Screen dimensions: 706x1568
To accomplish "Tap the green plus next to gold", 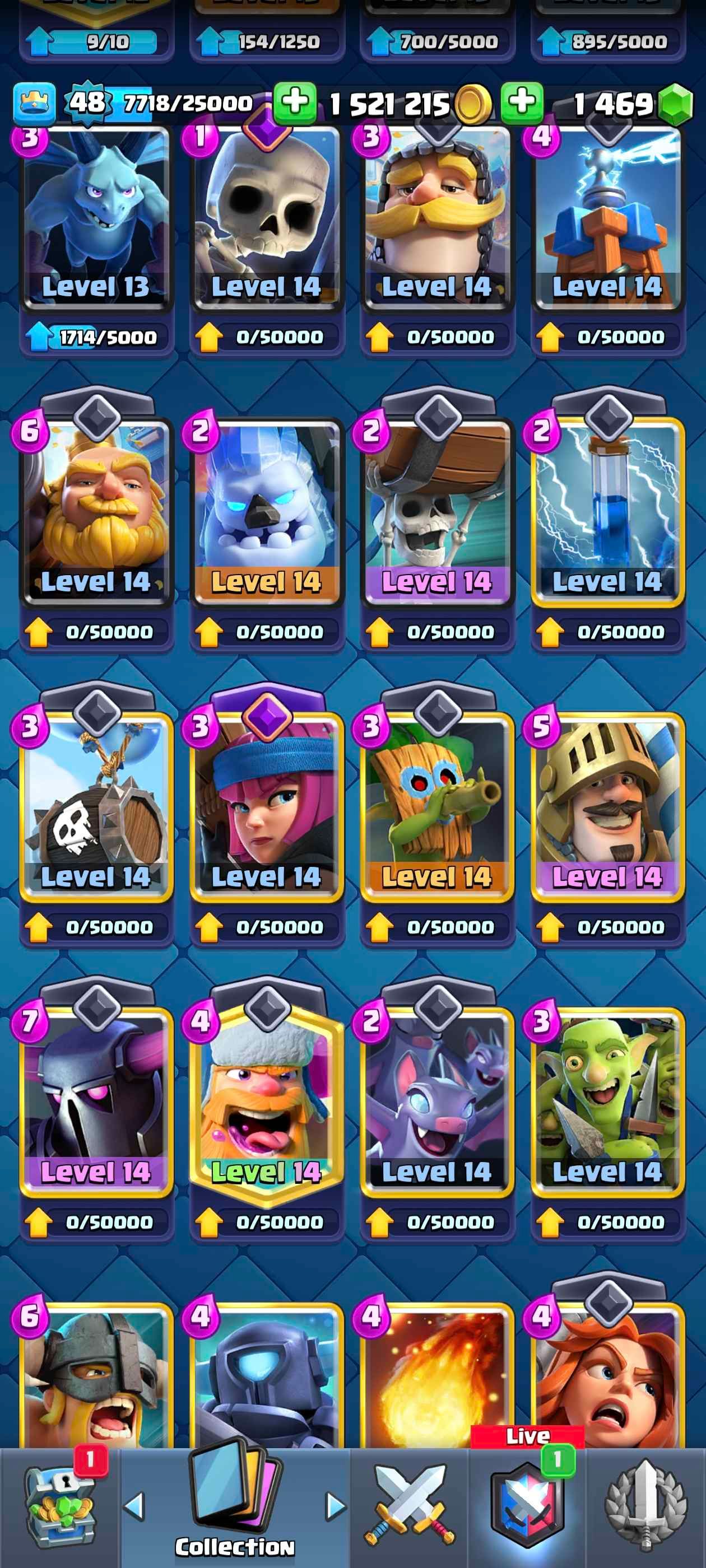I will (294, 102).
